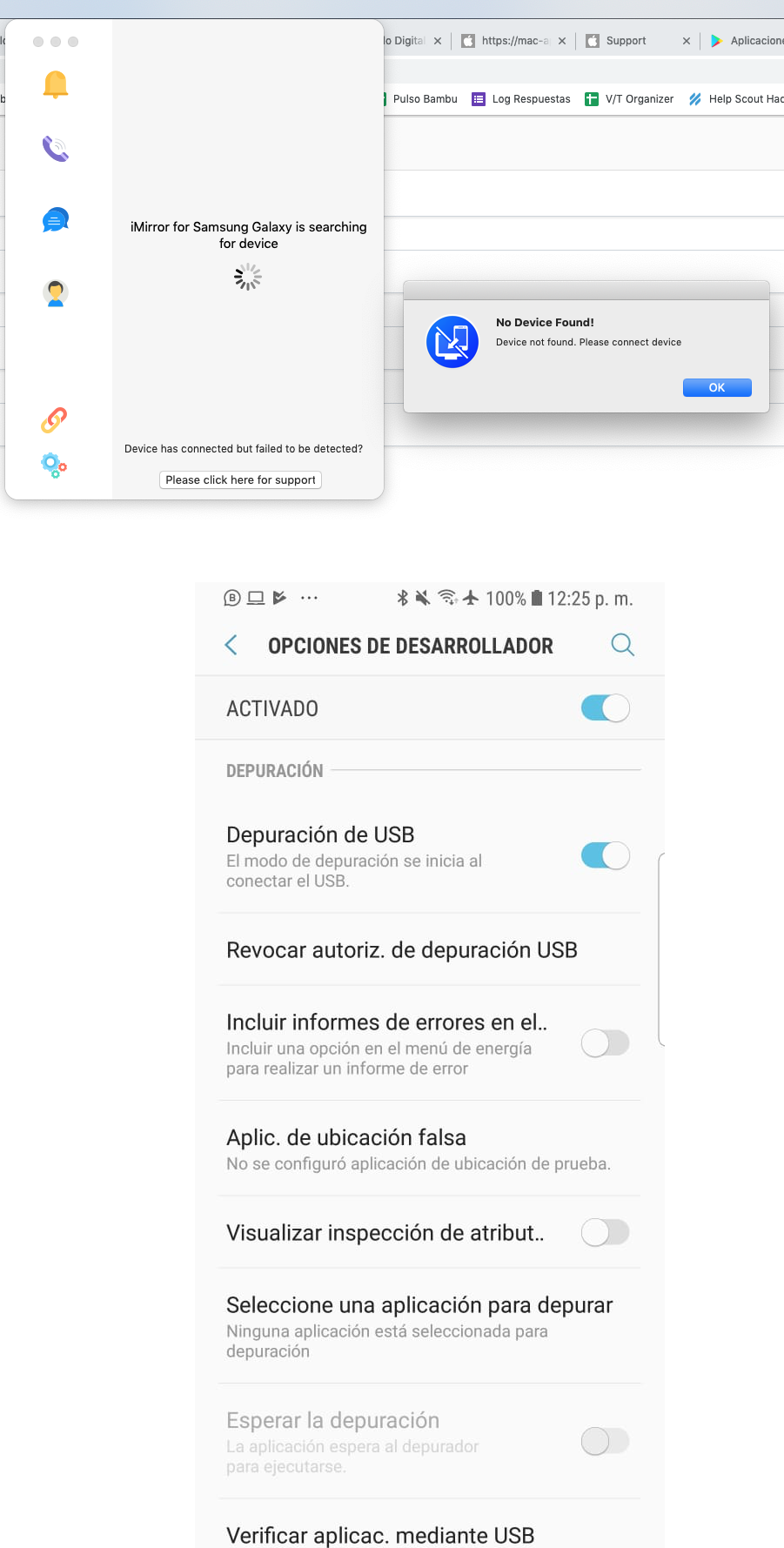The height and width of the screenshot is (1548, 784).
Task: Open the calls icon in iMirror sidebar
Action: tap(56, 149)
